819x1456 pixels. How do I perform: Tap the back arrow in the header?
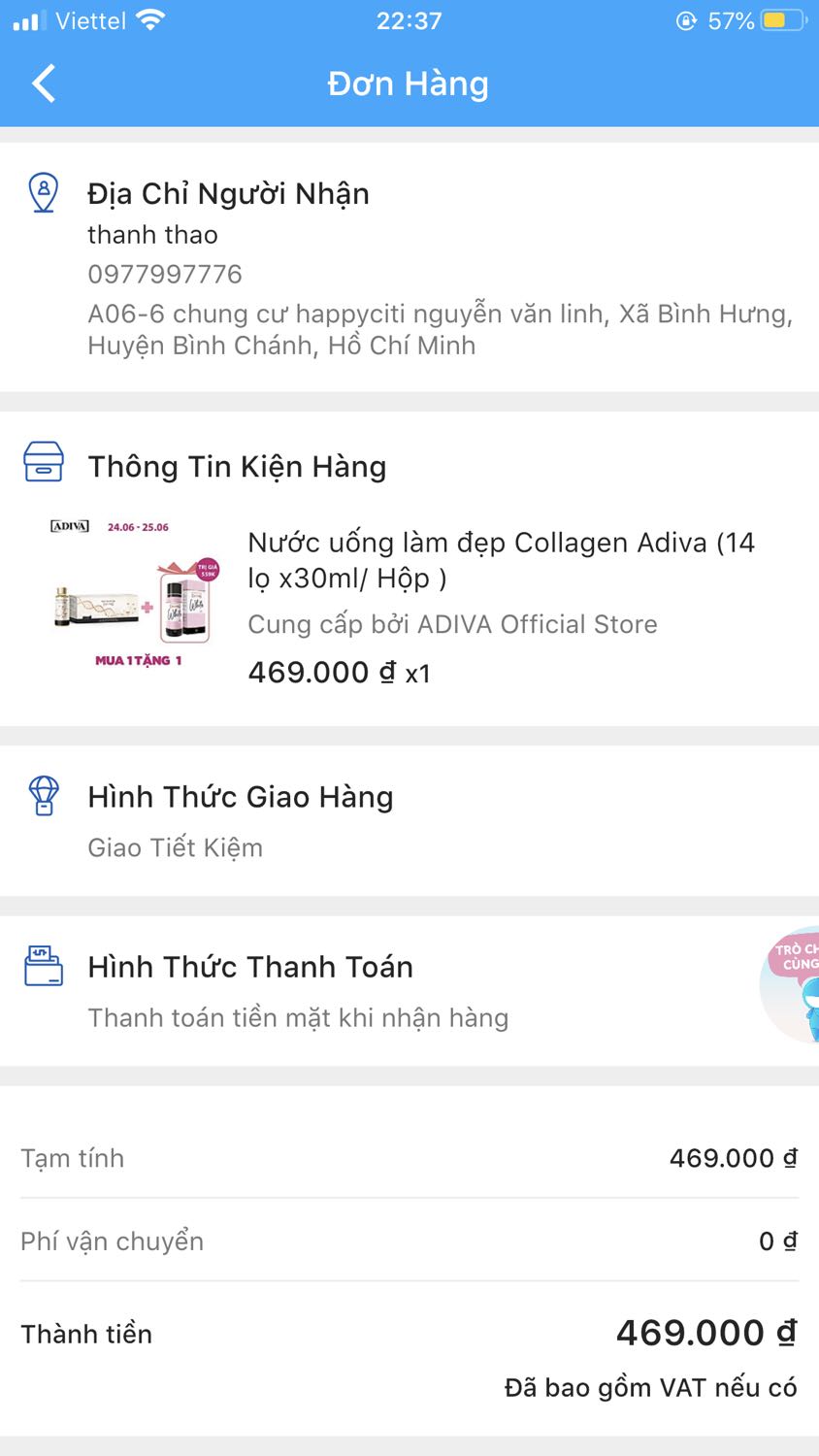click(43, 83)
